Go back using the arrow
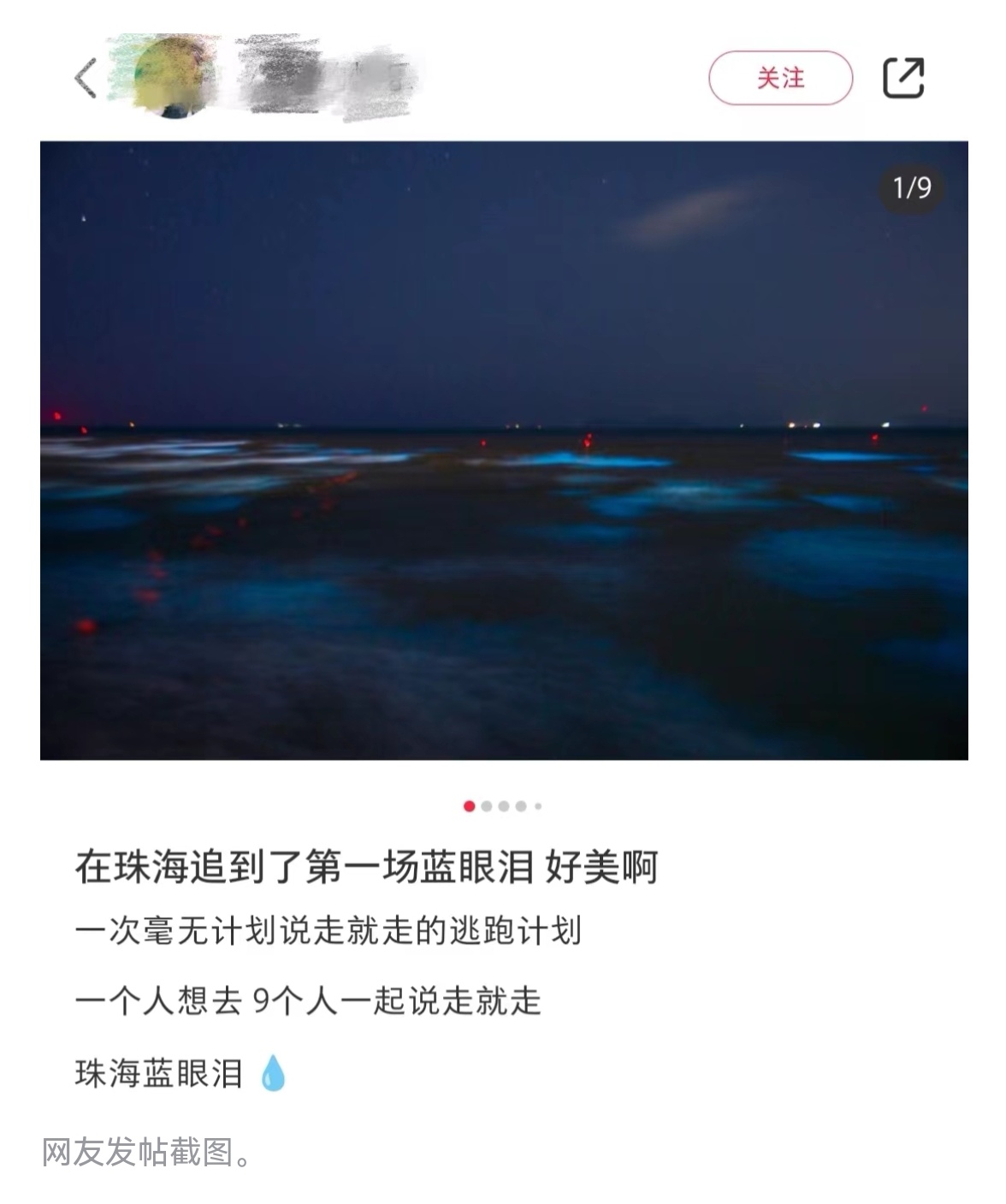The width and height of the screenshot is (1006, 1204). pyautogui.click(x=85, y=79)
